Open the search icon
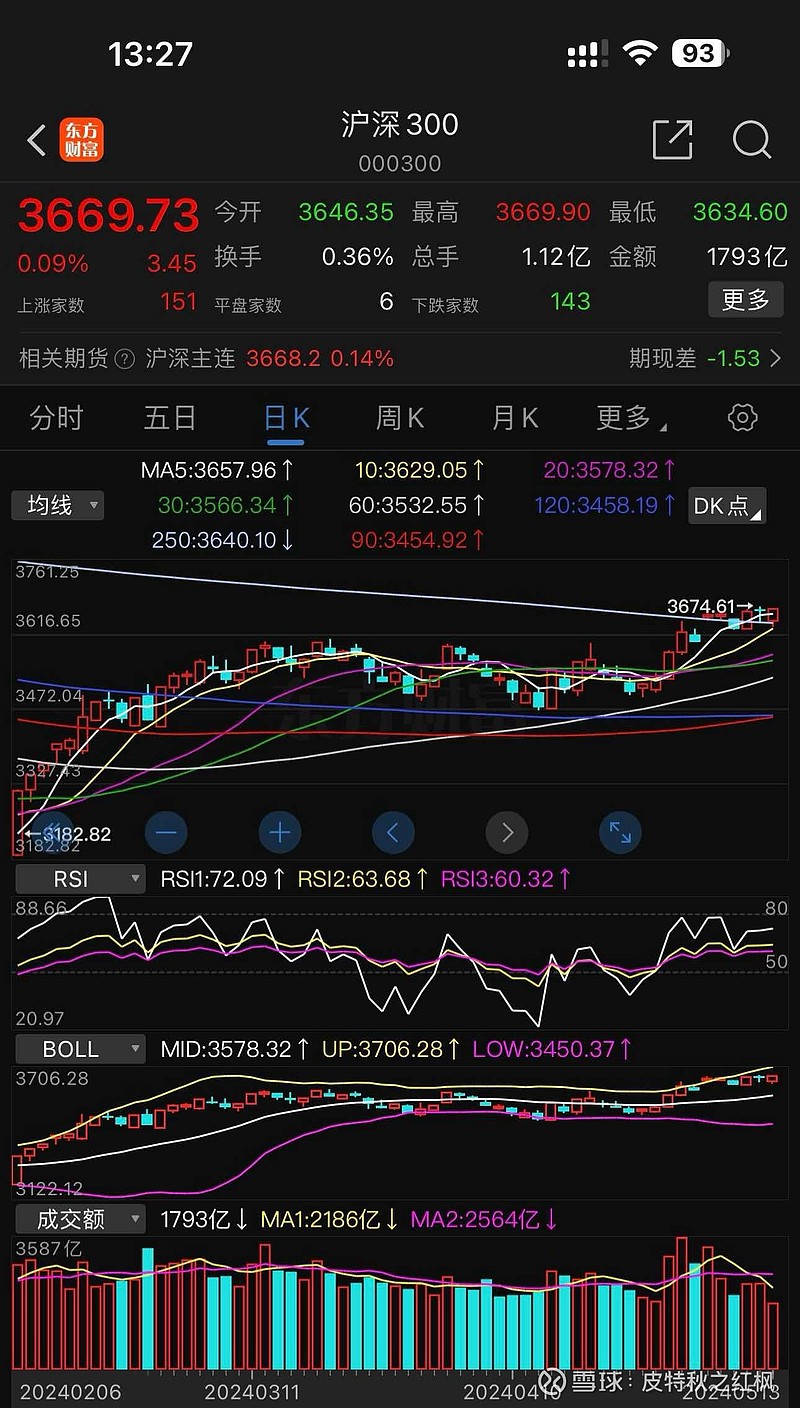This screenshot has height=1408, width=800. pyautogui.click(x=752, y=141)
